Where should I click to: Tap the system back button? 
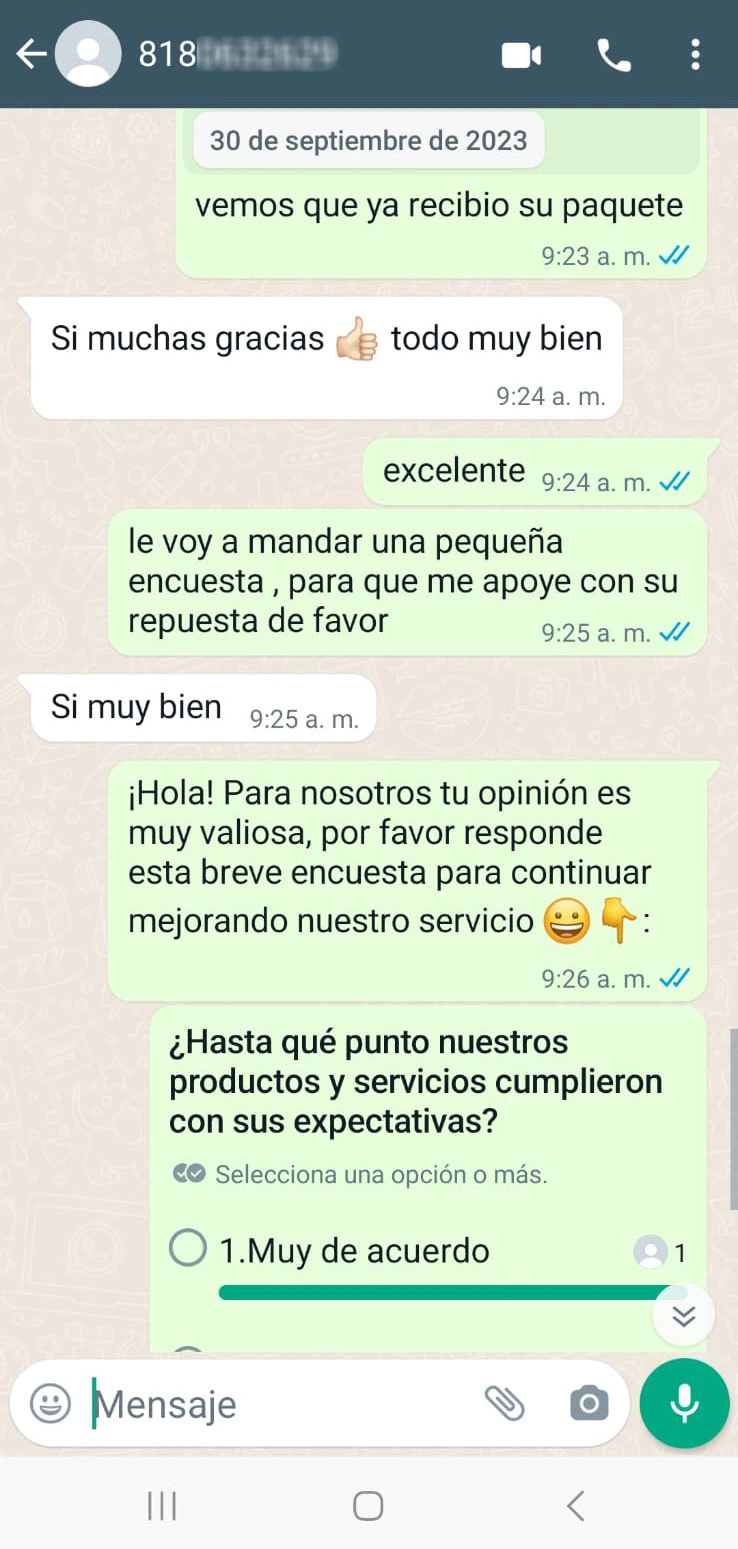click(575, 1505)
